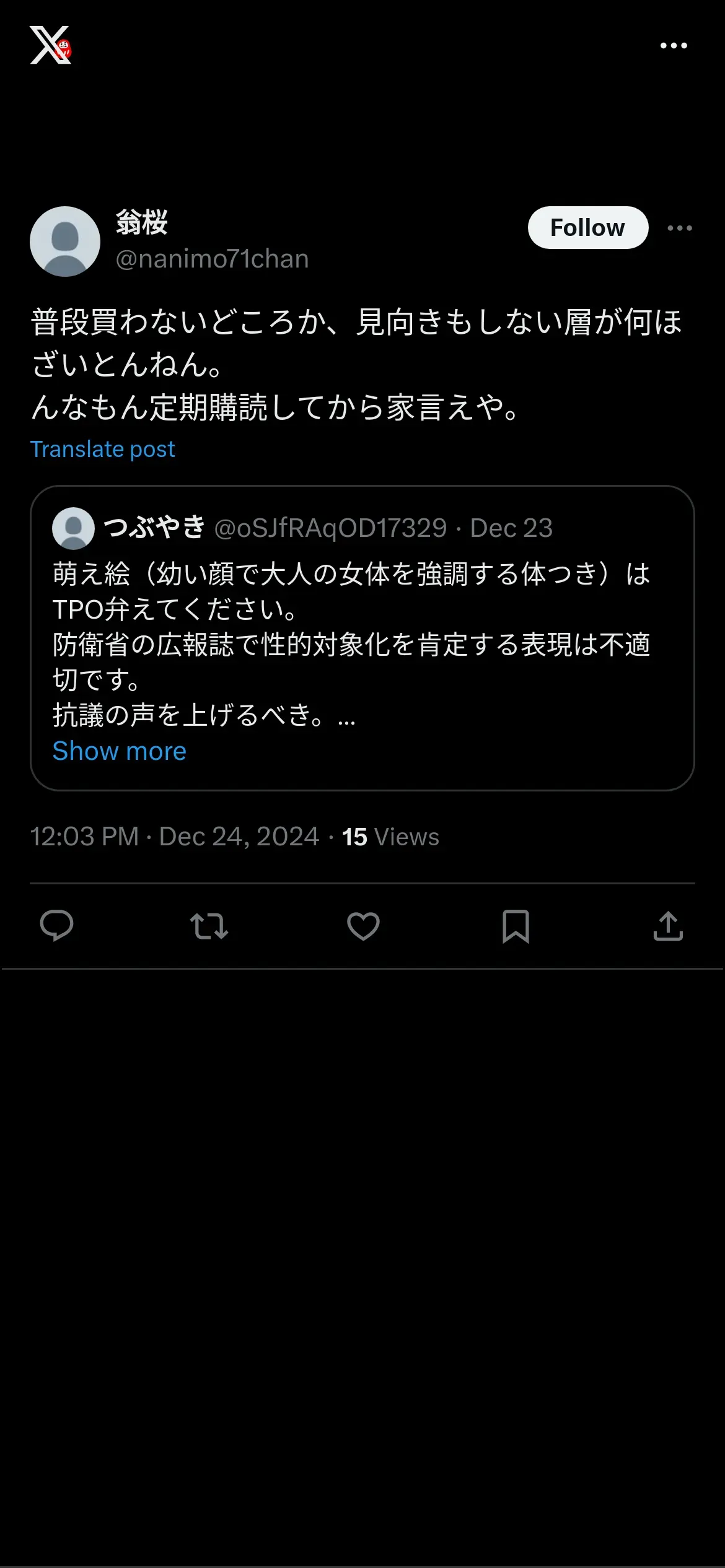Tap the X logo at top left
Screen dimensions: 725x1568
pyautogui.click(x=50, y=45)
